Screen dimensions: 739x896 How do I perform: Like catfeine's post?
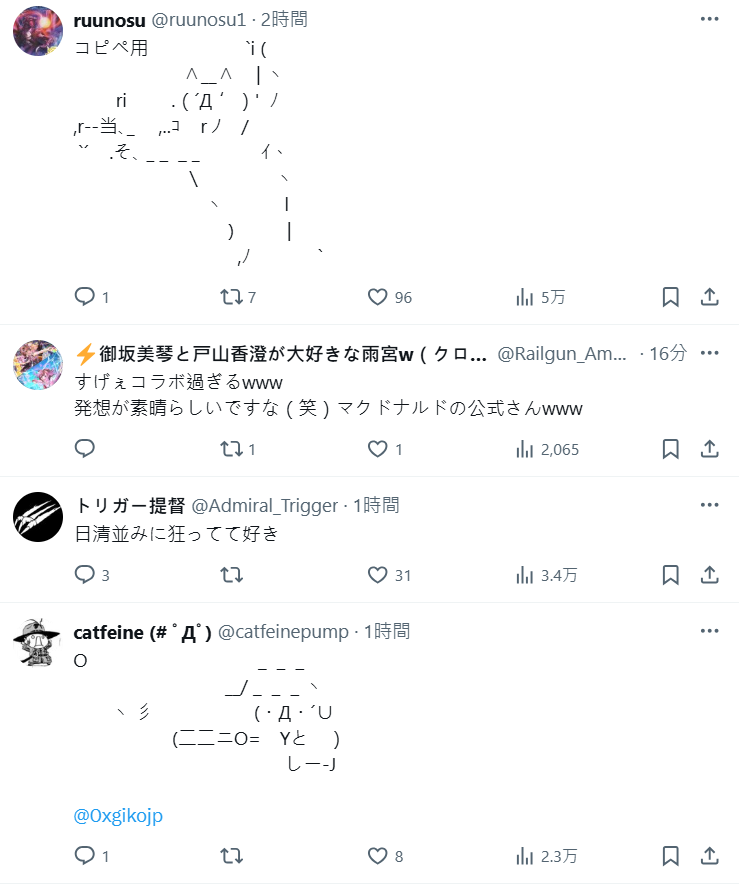pos(377,856)
